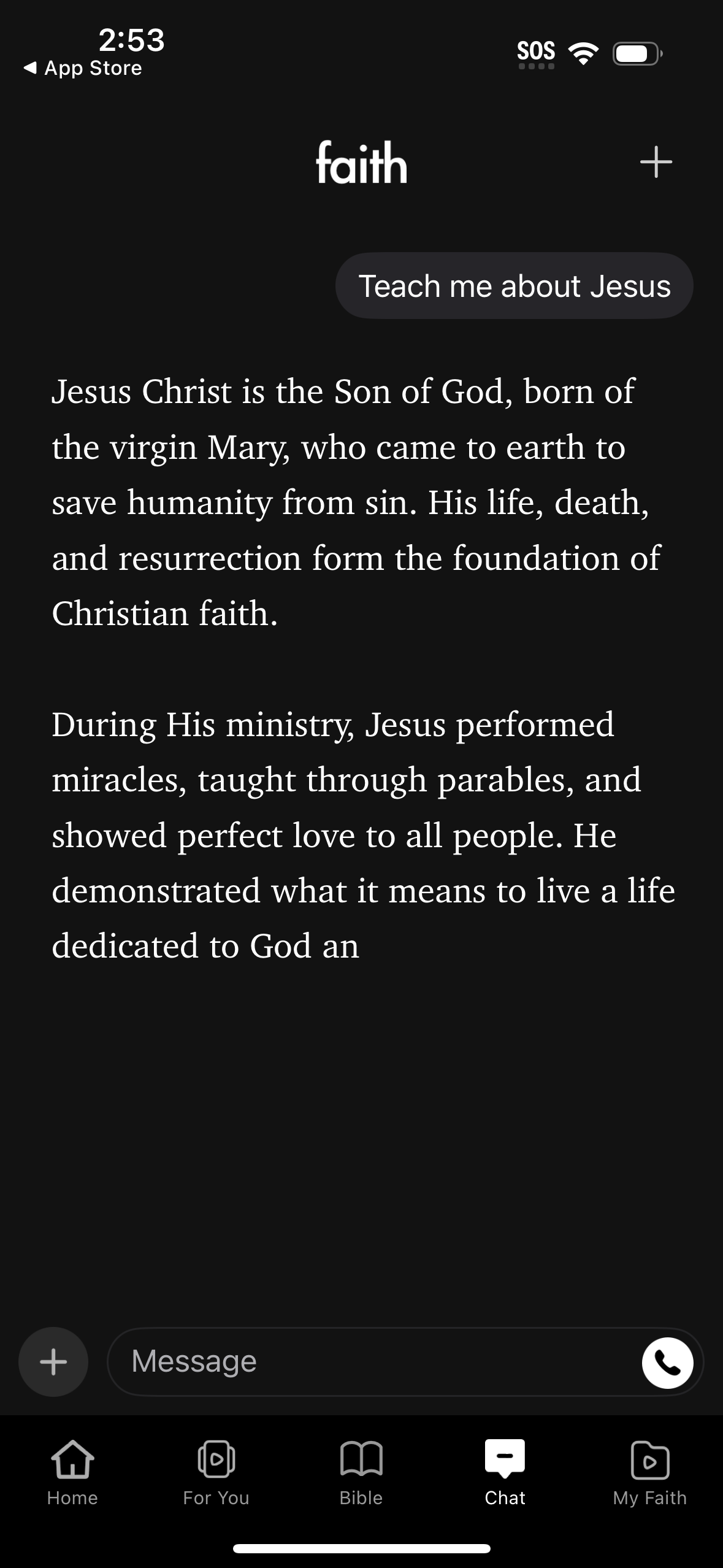Viewport: 723px width, 1568px height.
Task: Open a new chat with the plus icon
Action: click(655, 162)
